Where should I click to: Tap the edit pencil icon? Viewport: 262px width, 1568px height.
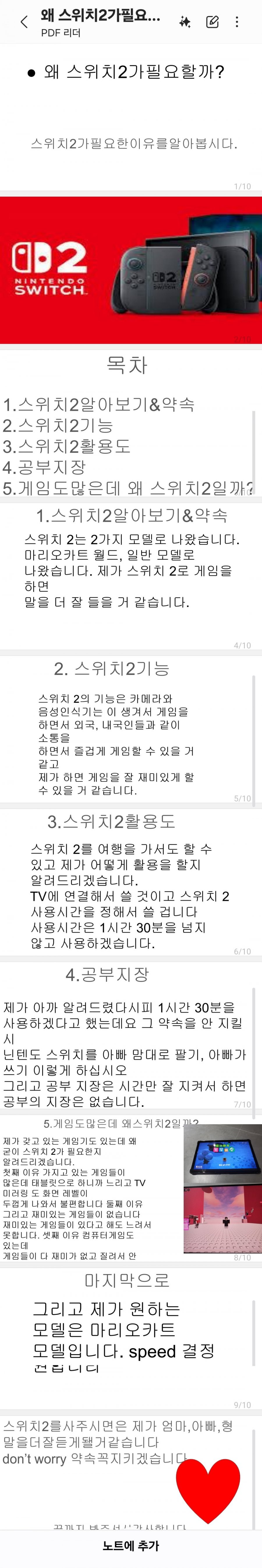coord(212,22)
